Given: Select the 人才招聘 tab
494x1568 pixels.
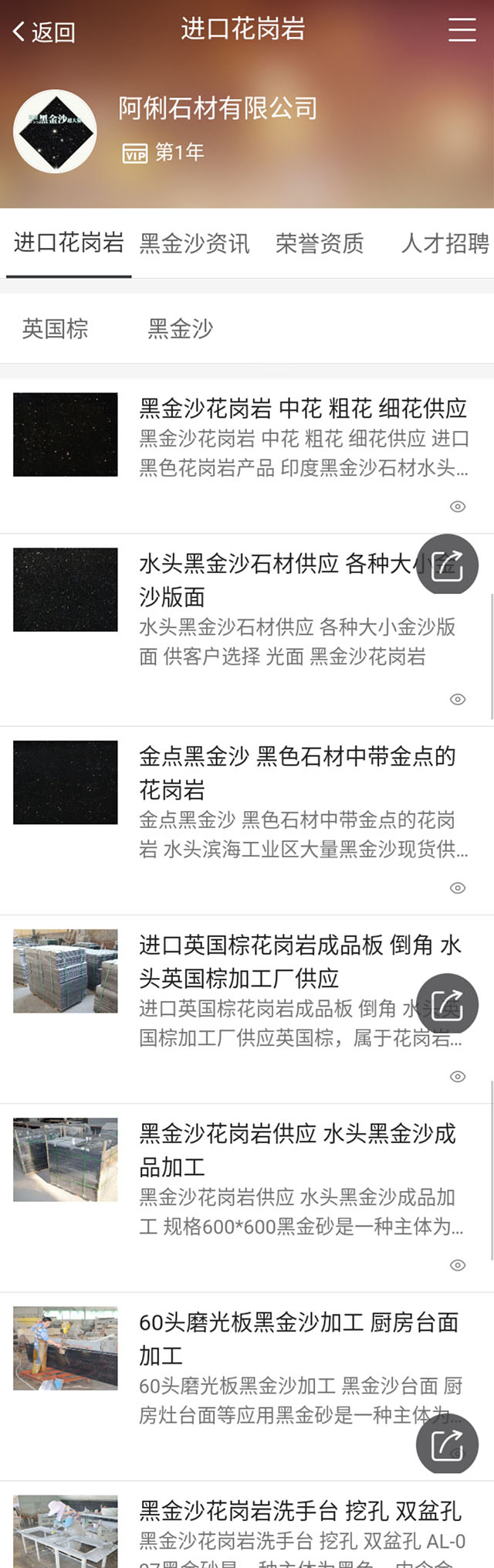Looking at the screenshot, I should [445, 244].
